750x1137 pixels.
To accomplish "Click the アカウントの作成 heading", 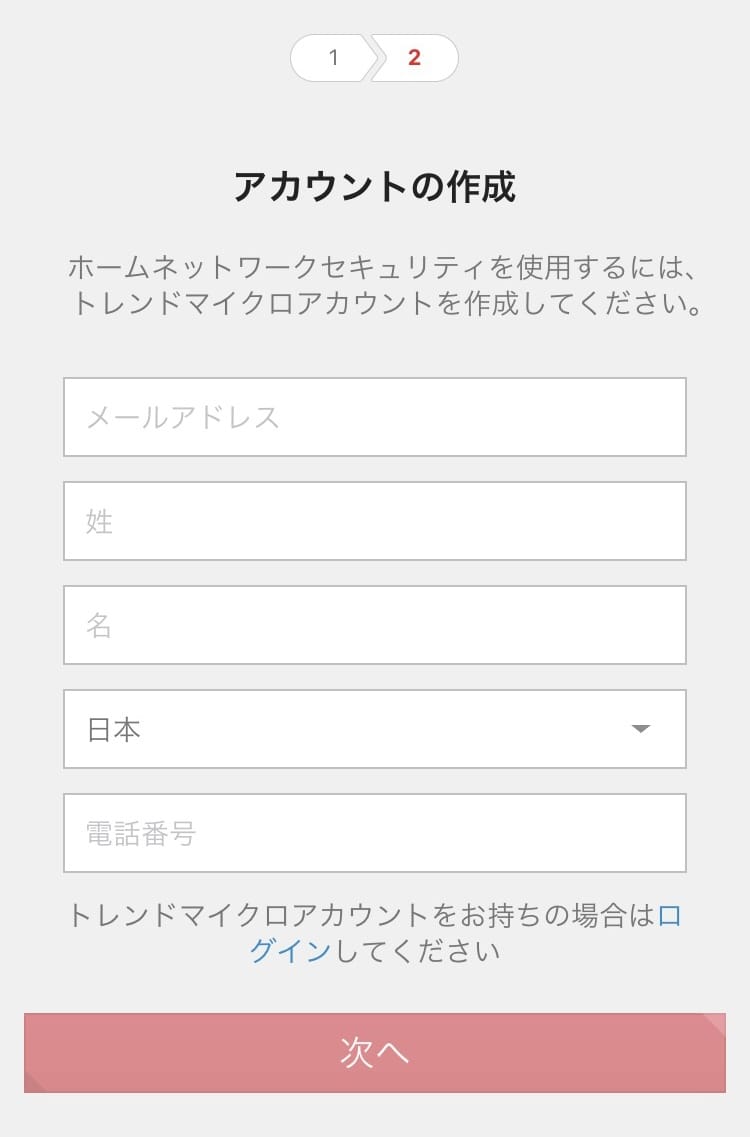I will [x=375, y=185].
